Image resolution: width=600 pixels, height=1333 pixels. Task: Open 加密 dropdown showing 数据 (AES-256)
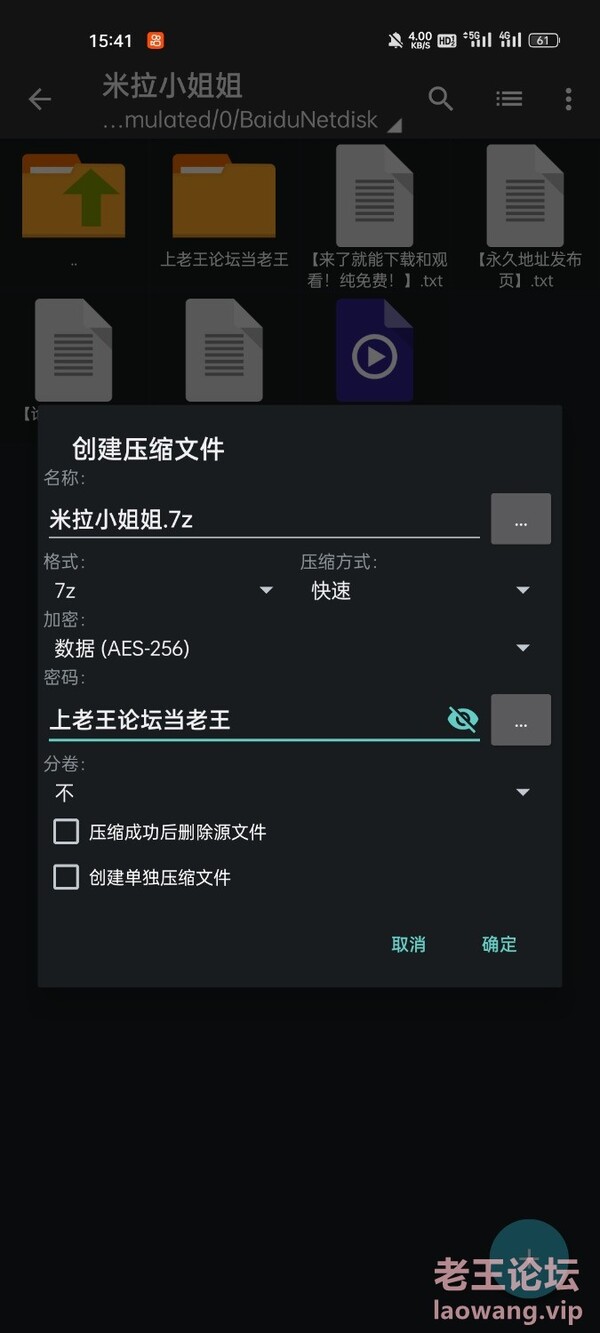[290, 648]
